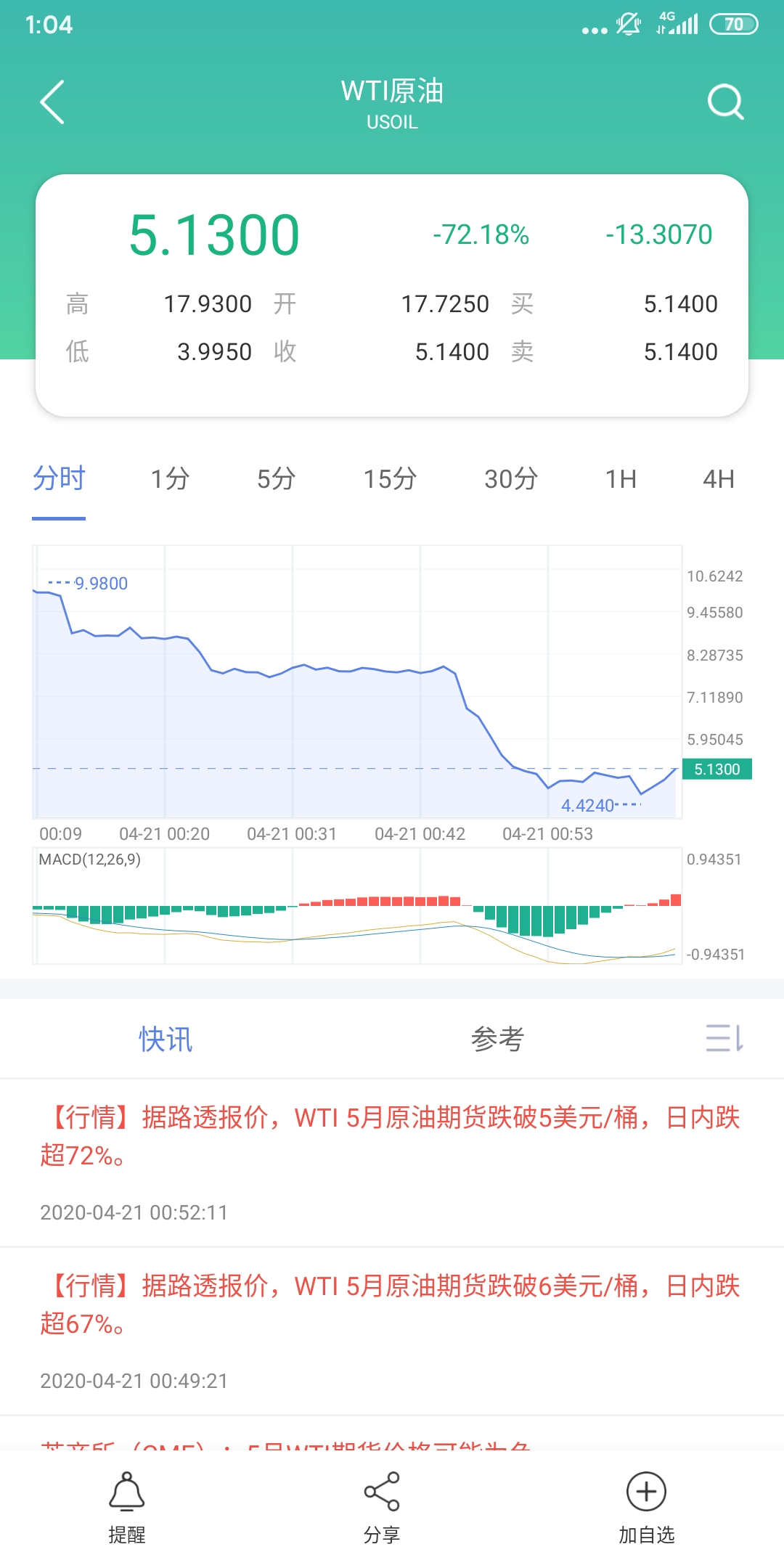The image size is (784, 1568).
Task: Switch to the 1分 chart interval
Action: [170, 479]
